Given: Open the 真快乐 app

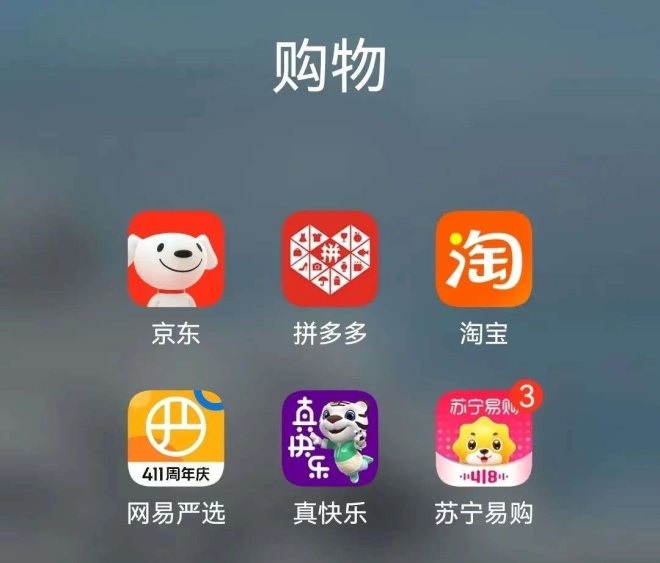Looking at the screenshot, I should (330, 439).
